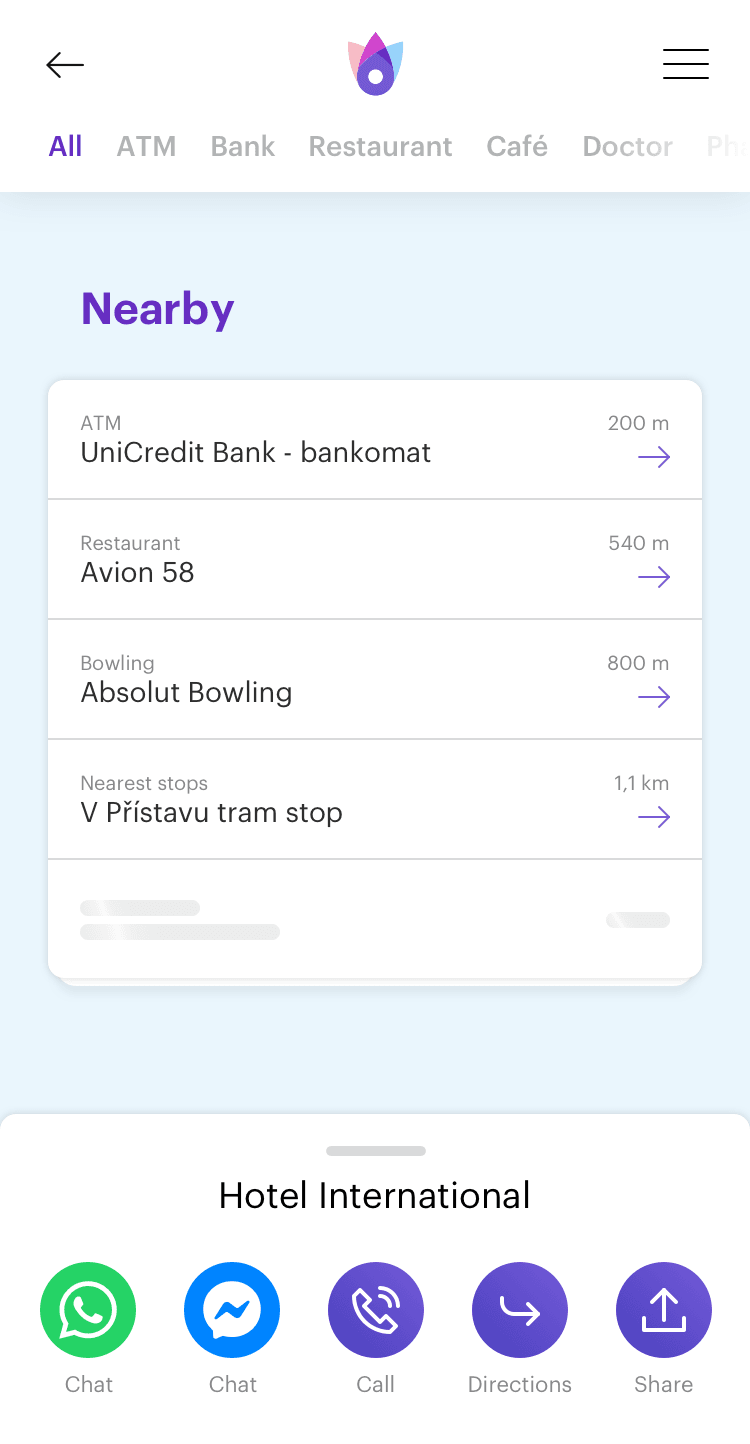Start a Messenger chat with the hotel
Viewport: 750px width, 1444px height.
pos(232,1310)
